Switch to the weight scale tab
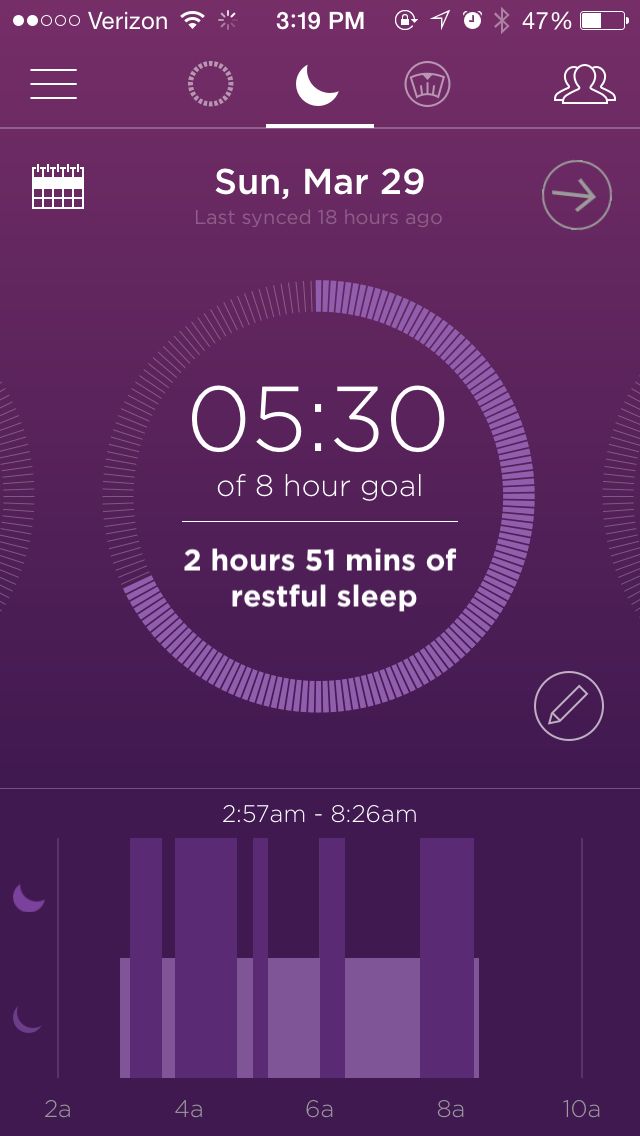Image resolution: width=640 pixels, height=1136 pixels. point(428,85)
